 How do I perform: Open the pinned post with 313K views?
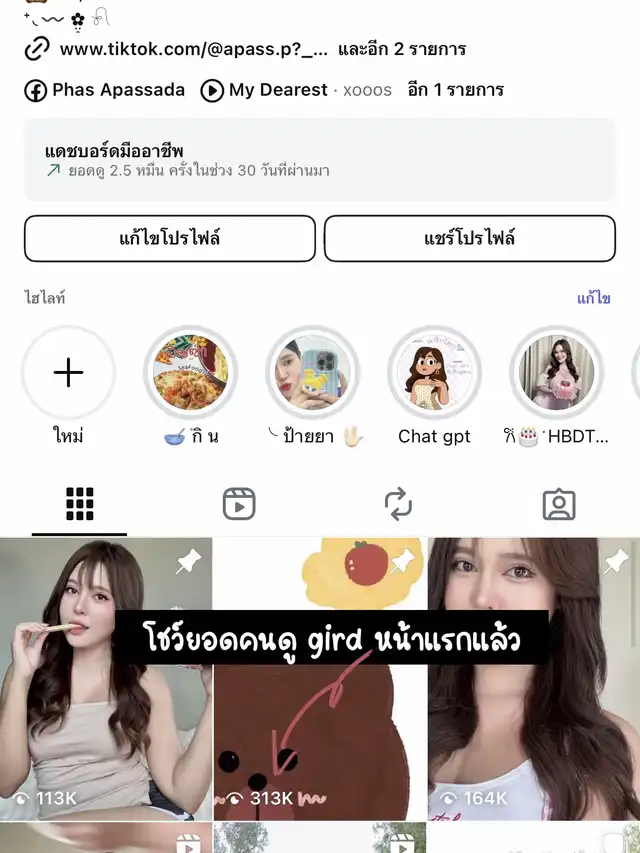coord(320,679)
